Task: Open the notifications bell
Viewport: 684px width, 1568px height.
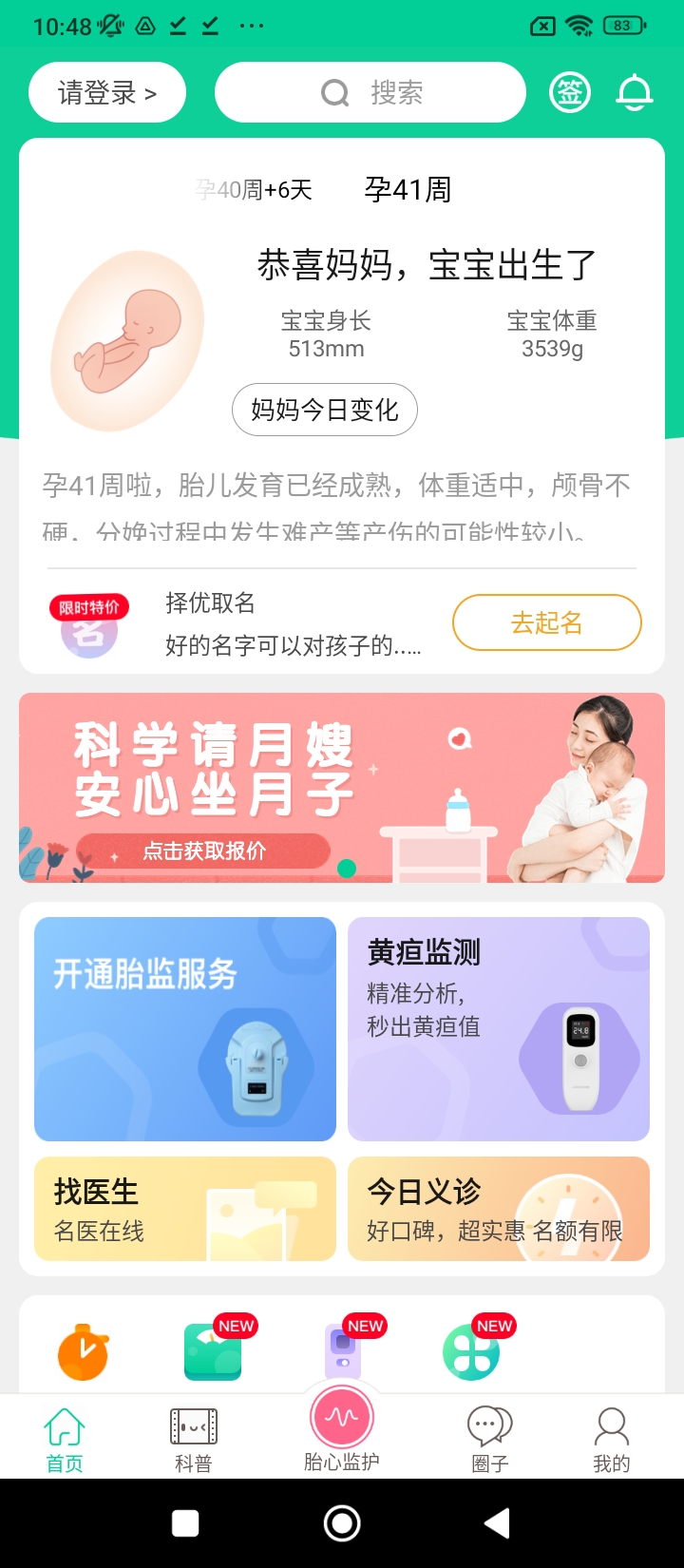Action: click(635, 93)
